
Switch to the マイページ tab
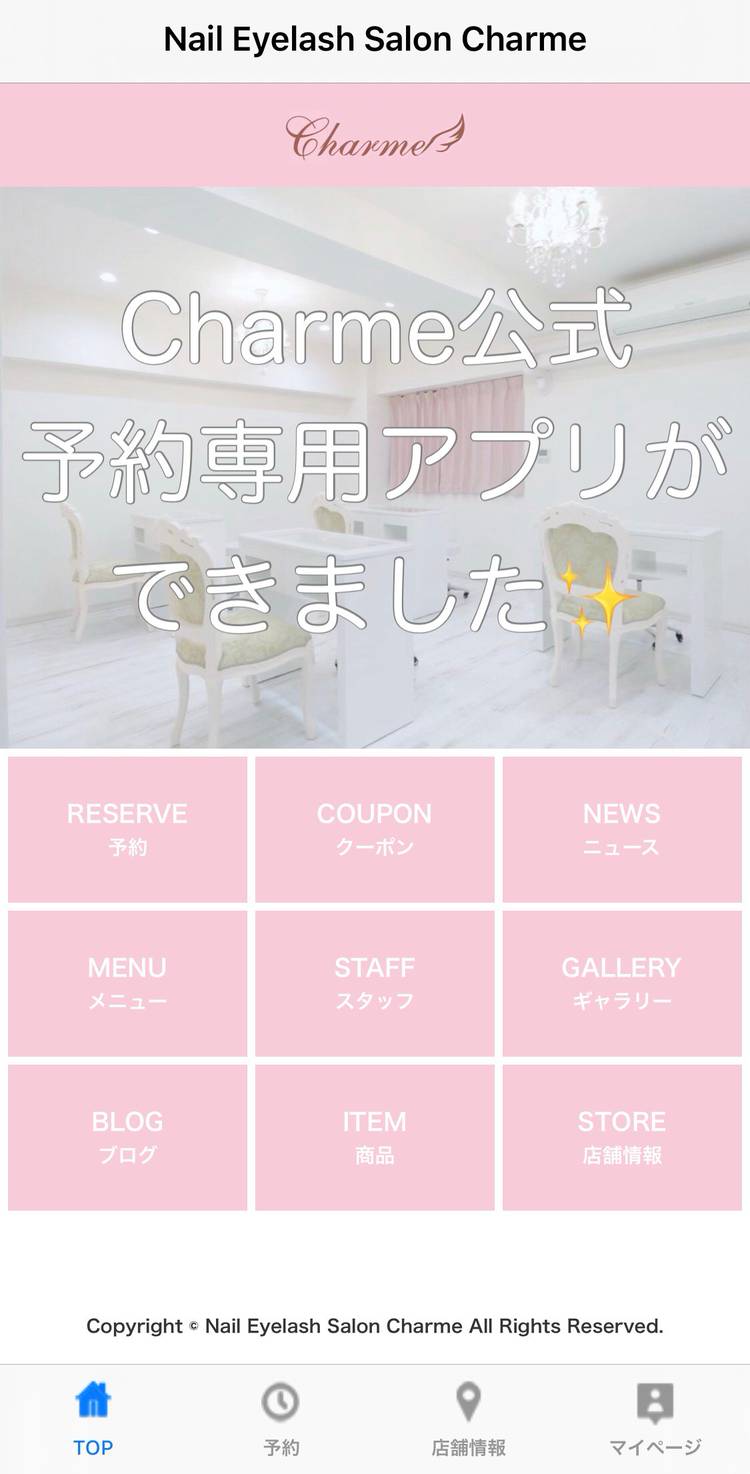pyautogui.click(x=655, y=1418)
